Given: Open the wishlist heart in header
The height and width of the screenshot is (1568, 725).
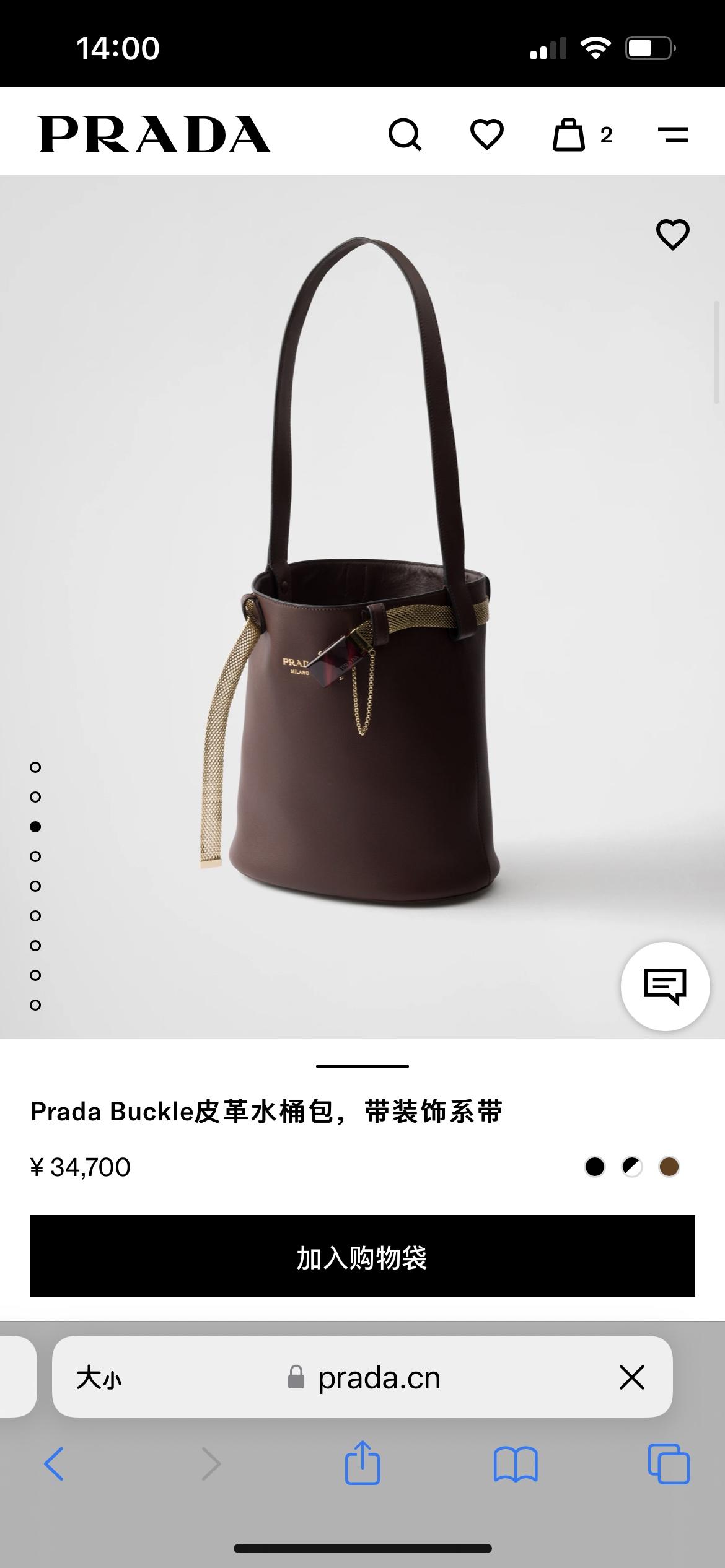Looking at the screenshot, I should [487, 134].
